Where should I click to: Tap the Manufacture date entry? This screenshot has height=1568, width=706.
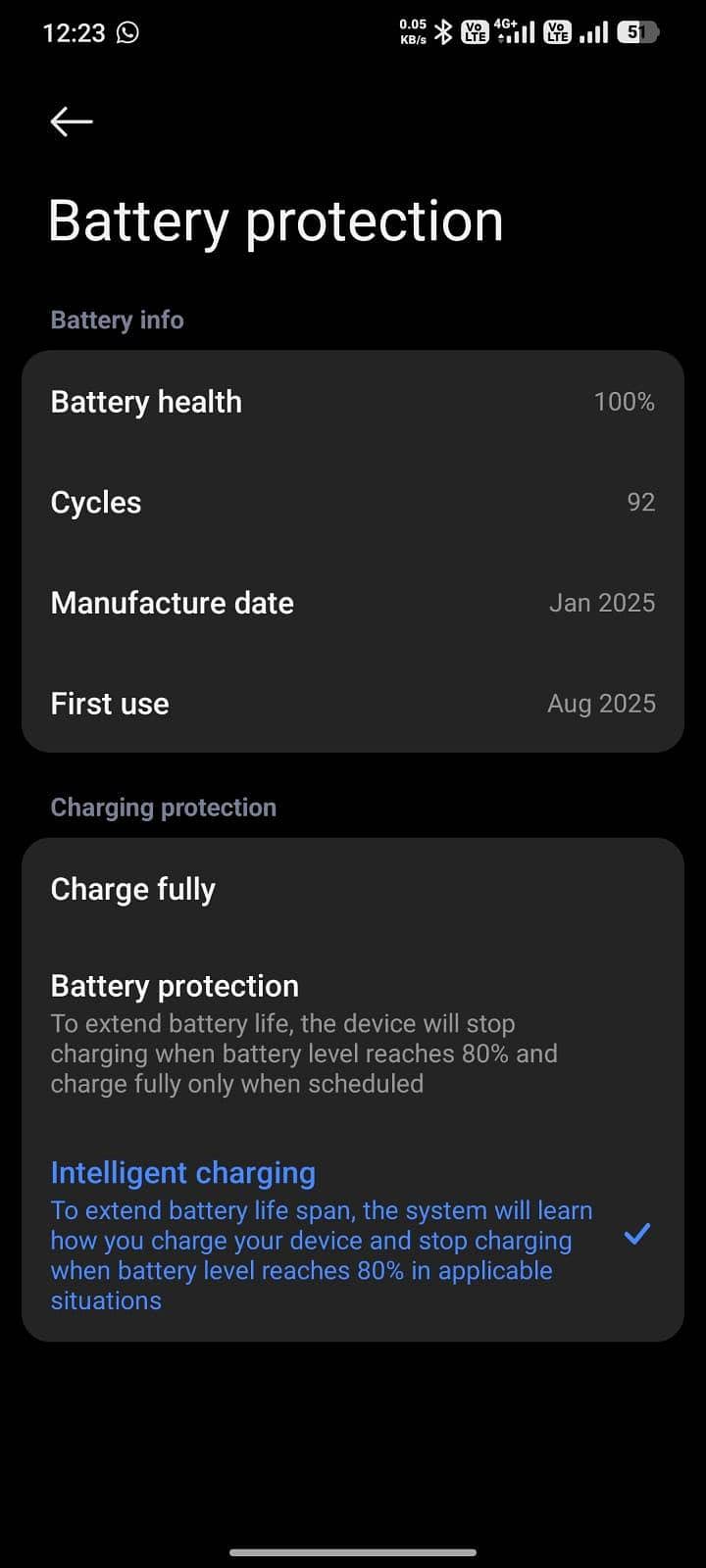(353, 603)
